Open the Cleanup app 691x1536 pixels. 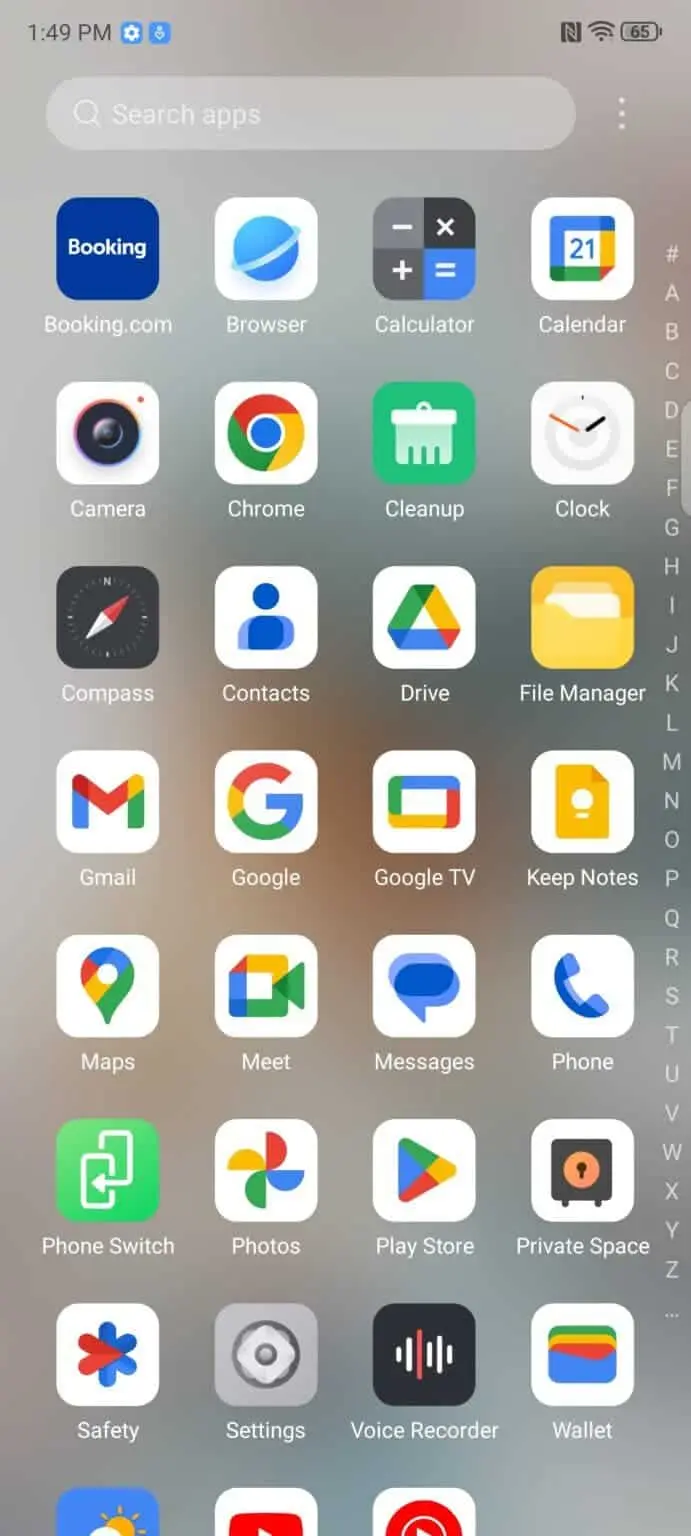tap(424, 433)
